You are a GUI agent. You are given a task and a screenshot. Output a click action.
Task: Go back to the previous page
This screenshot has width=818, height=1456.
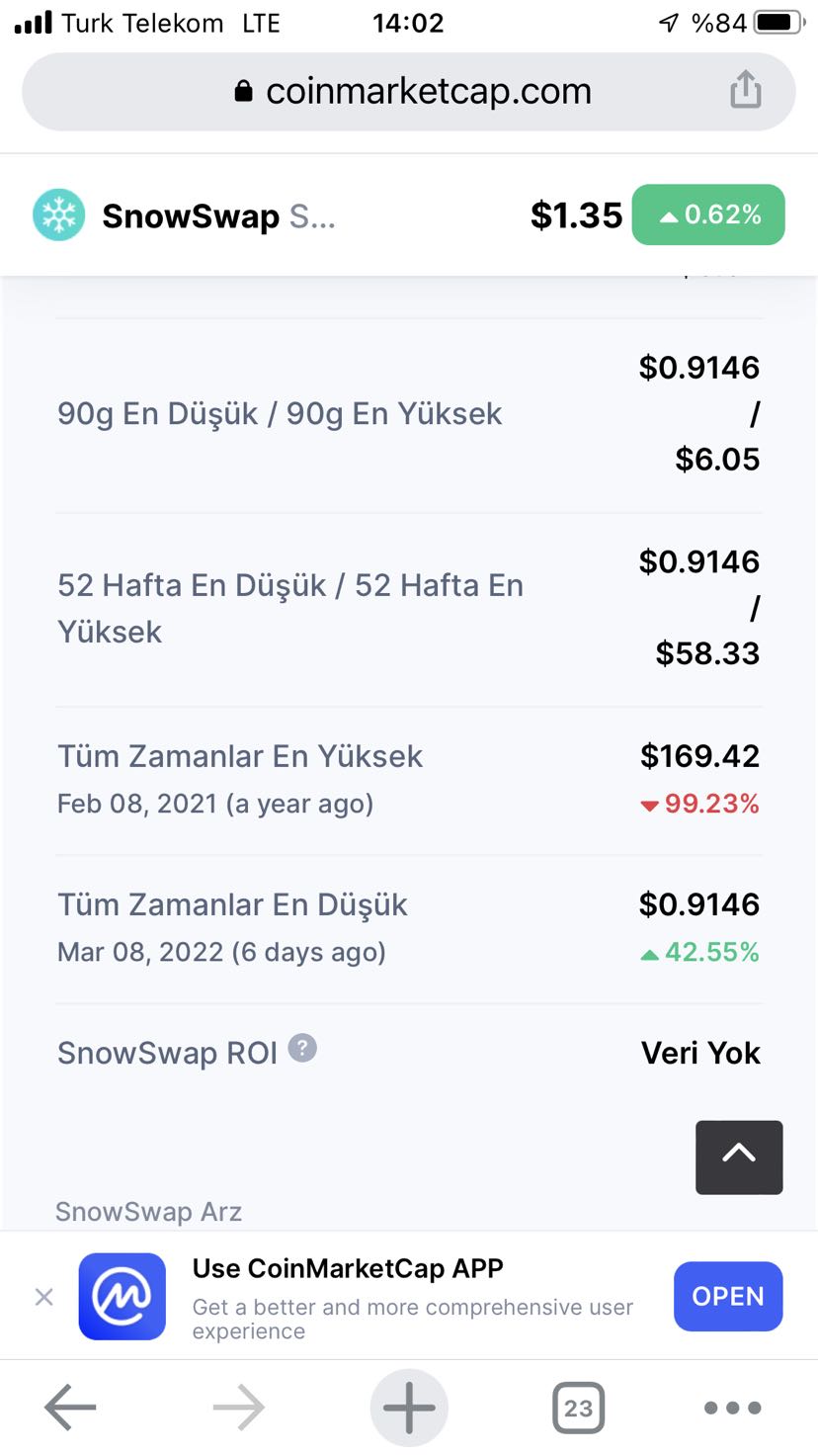[70, 1408]
